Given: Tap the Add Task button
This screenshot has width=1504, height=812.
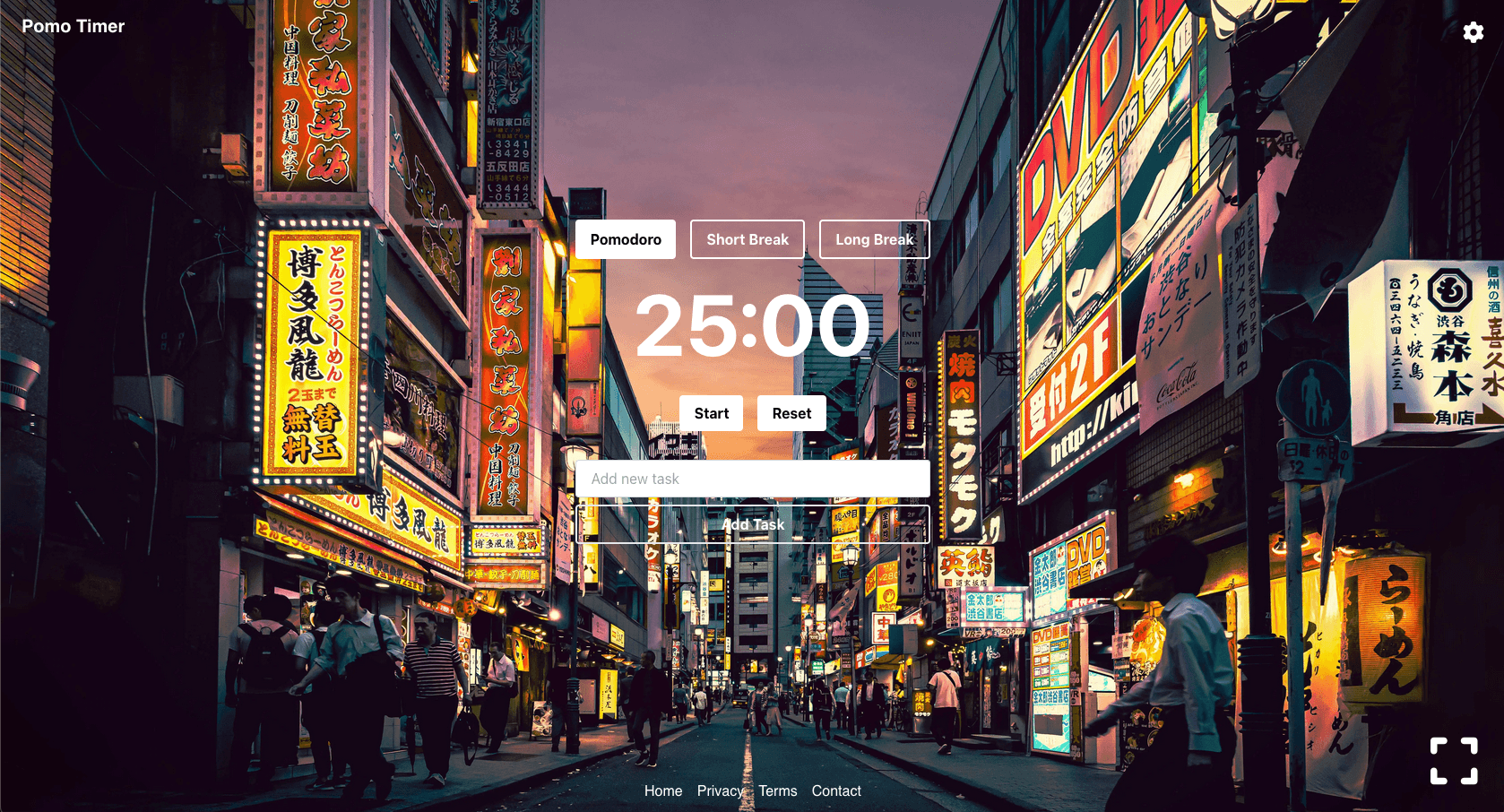Looking at the screenshot, I should [752, 524].
